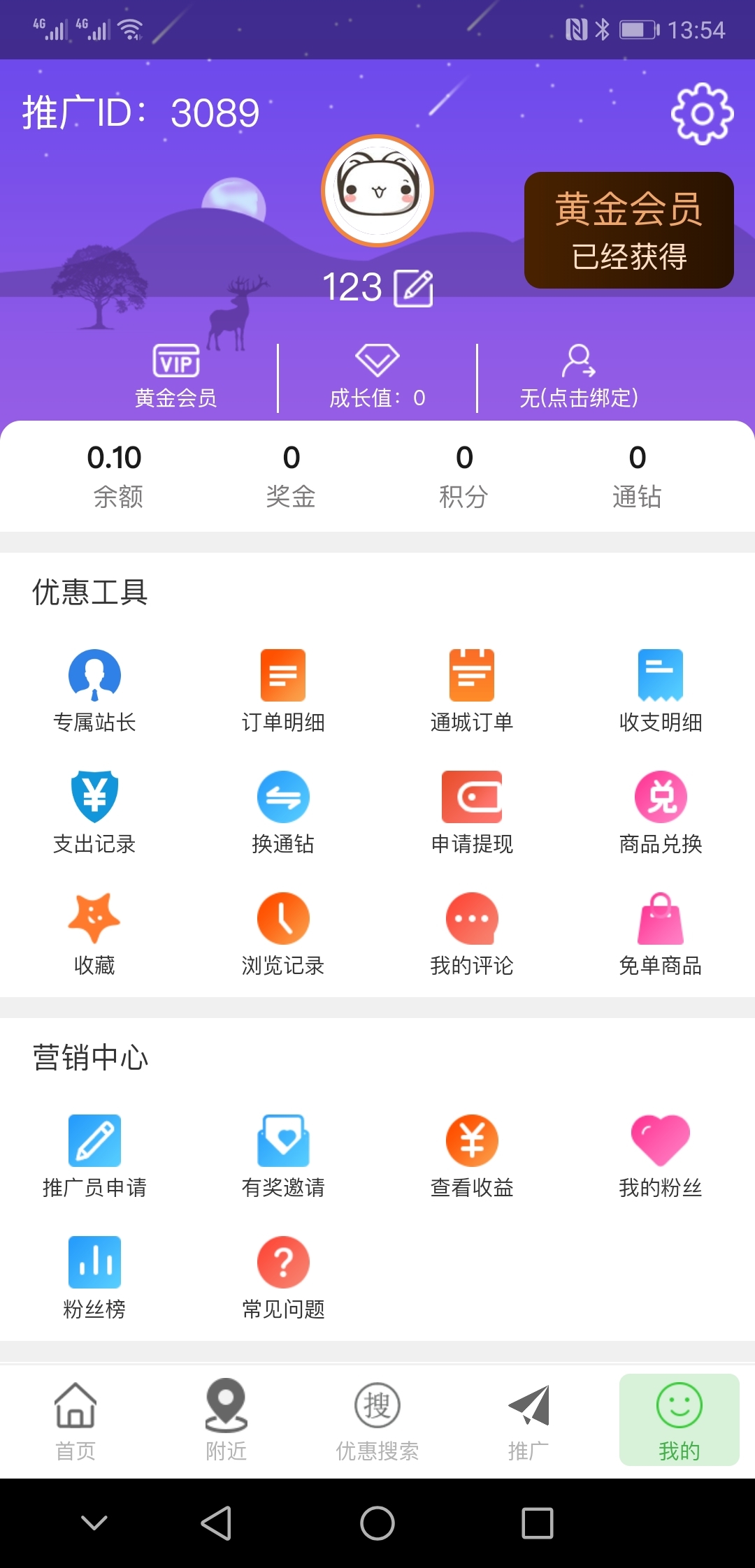Open 收藏 favorites
The width and height of the screenshot is (755, 1568).
pyautogui.click(x=94, y=934)
